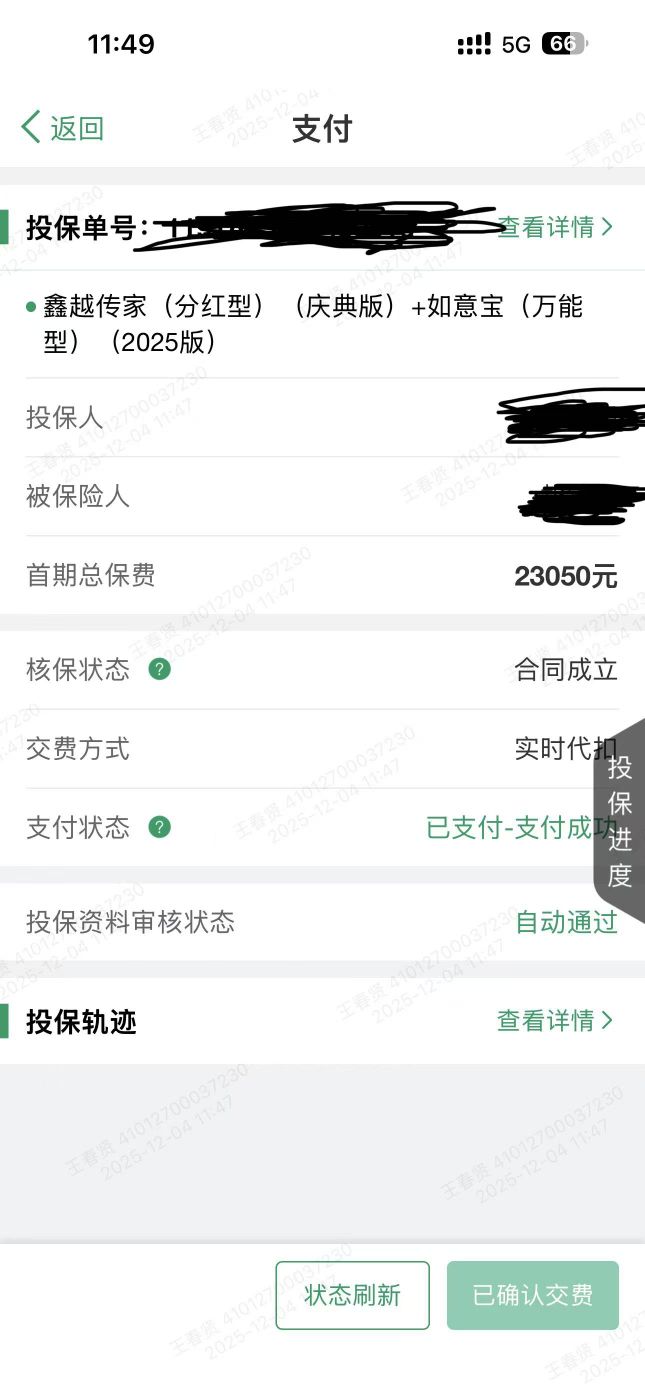The height and width of the screenshot is (1398, 645).
Task: Open 查看详情 next to 投保单号
Action: [555, 227]
